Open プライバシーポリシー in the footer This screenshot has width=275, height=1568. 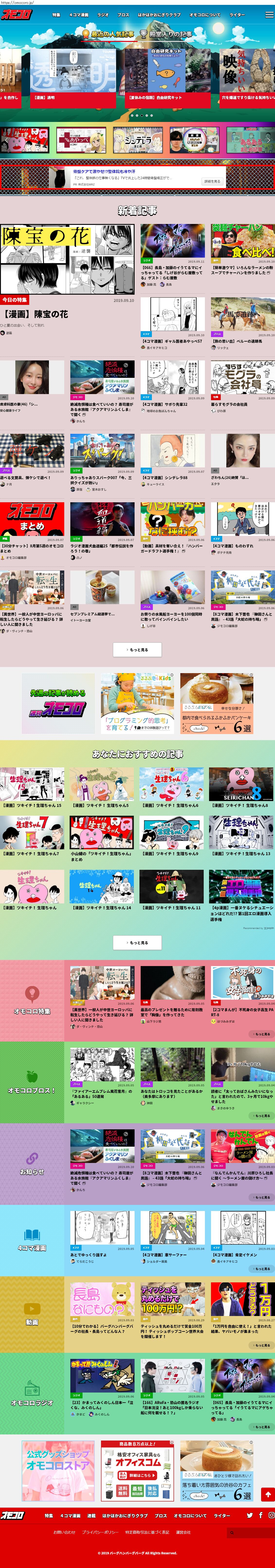[x=100, y=1532]
